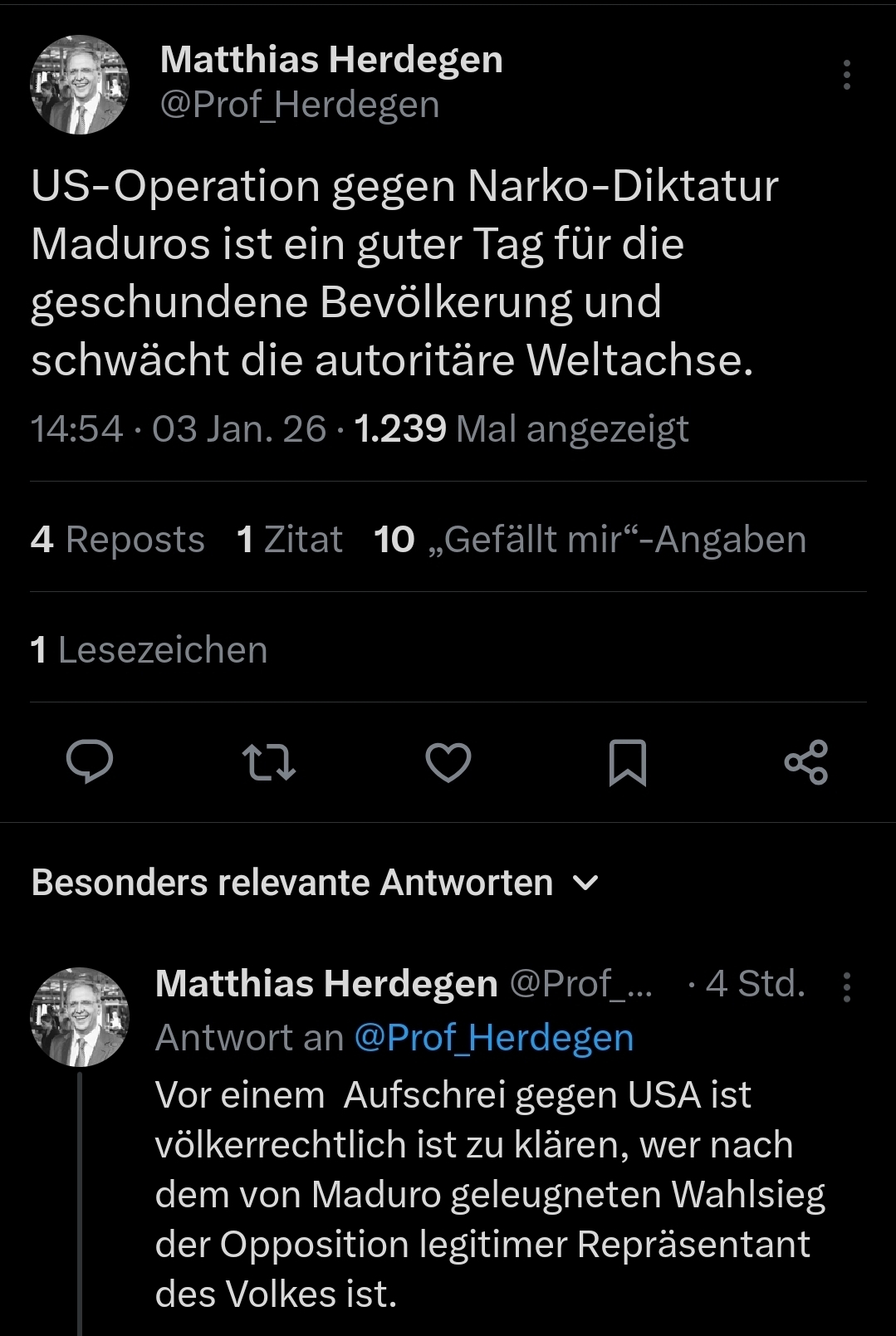Viewport: 896px width, 1336px height.
Task: Bookmark this tweet
Action: [x=627, y=761]
